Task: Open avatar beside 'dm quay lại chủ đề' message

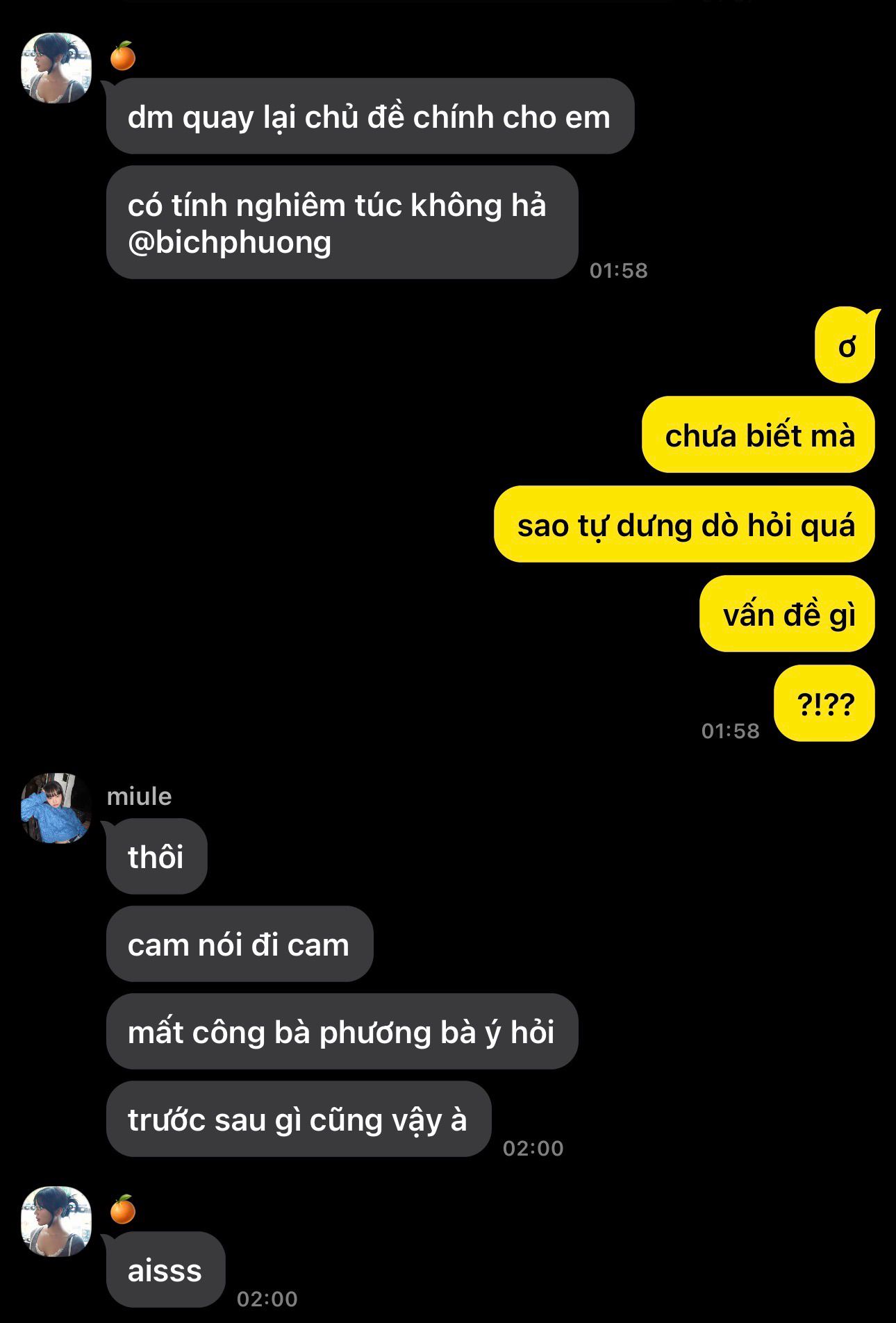Action: [56, 68]
